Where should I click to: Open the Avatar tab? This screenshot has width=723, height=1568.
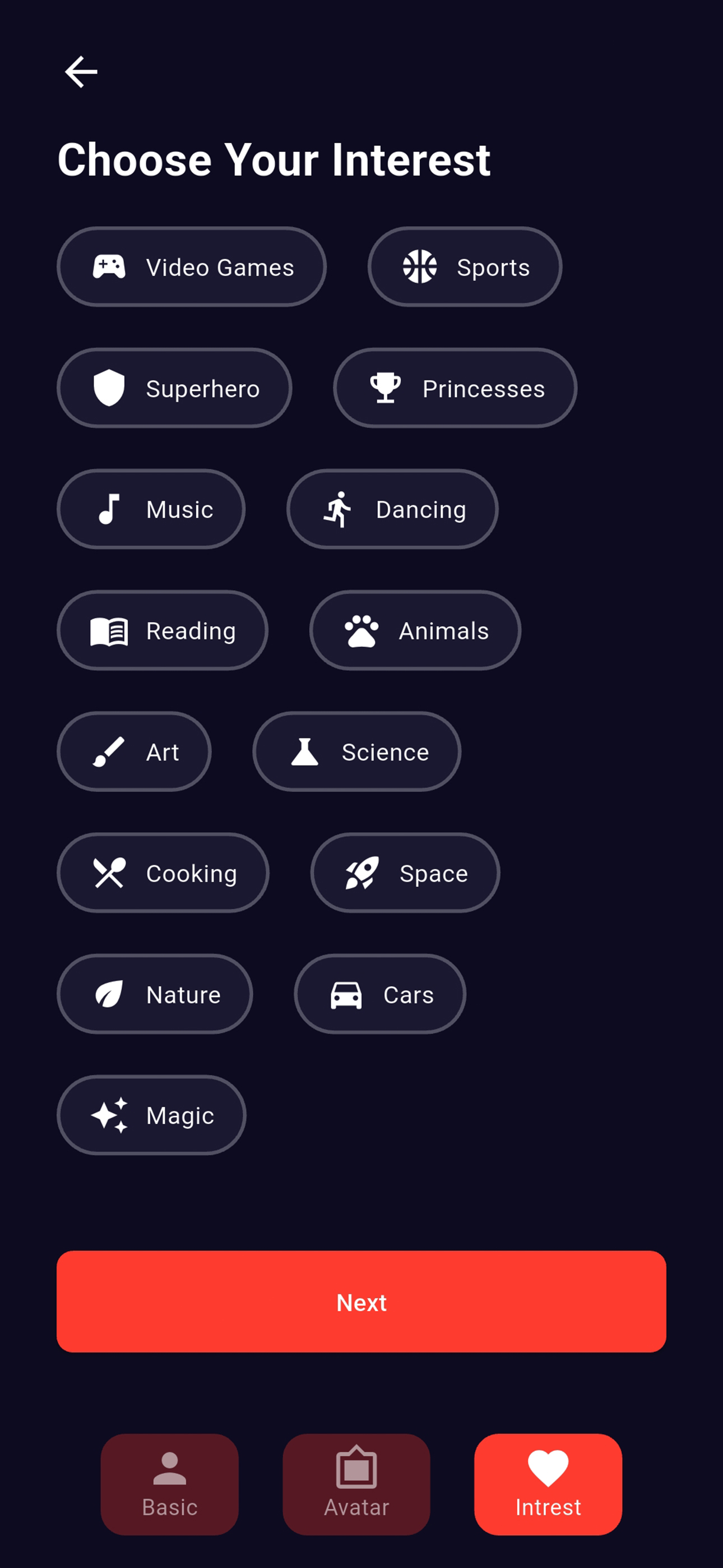click(x=356, y=1484)
